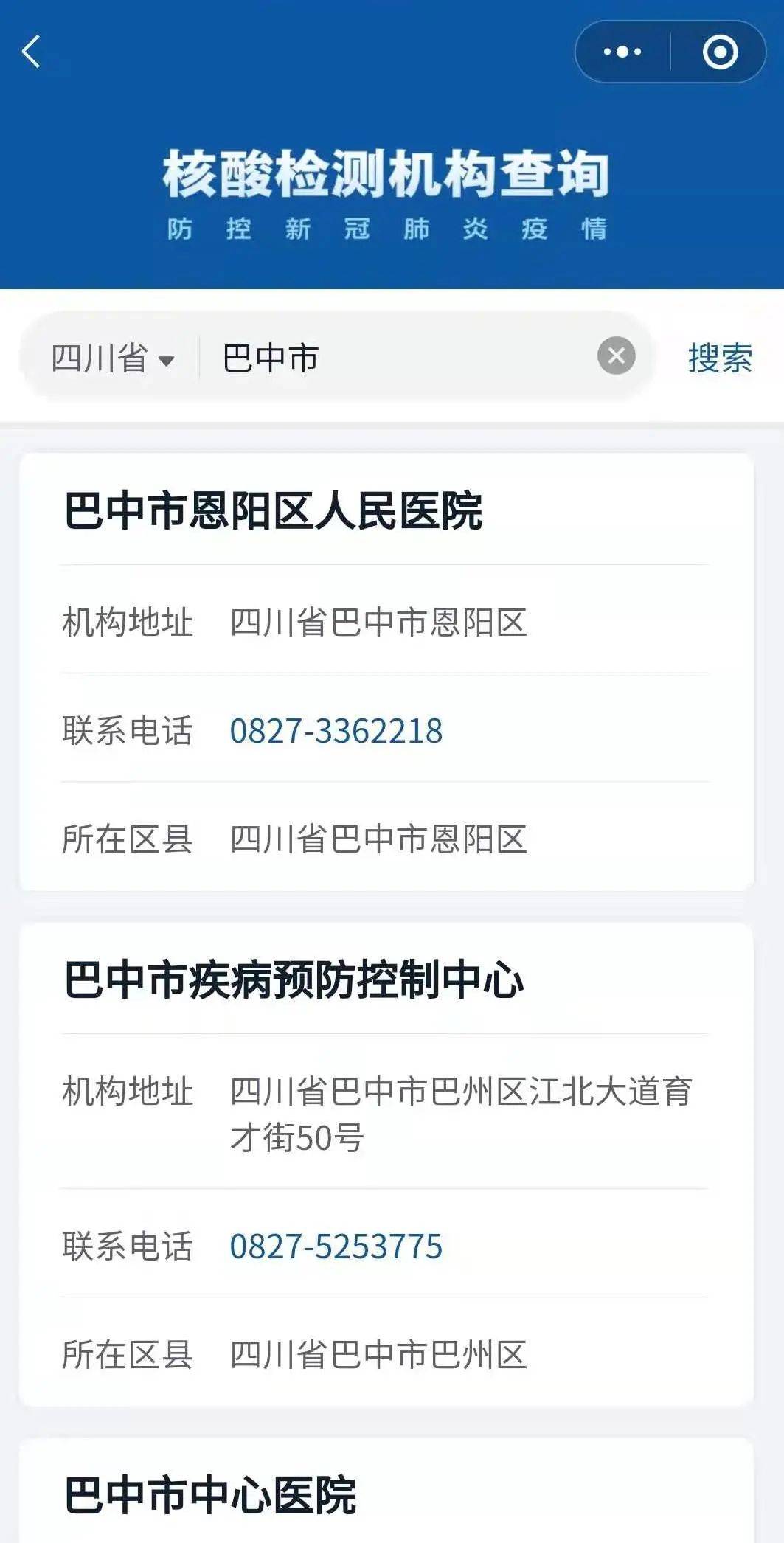
Task: Expand the 四川省 province dropdown
Action: coord(113,358)
